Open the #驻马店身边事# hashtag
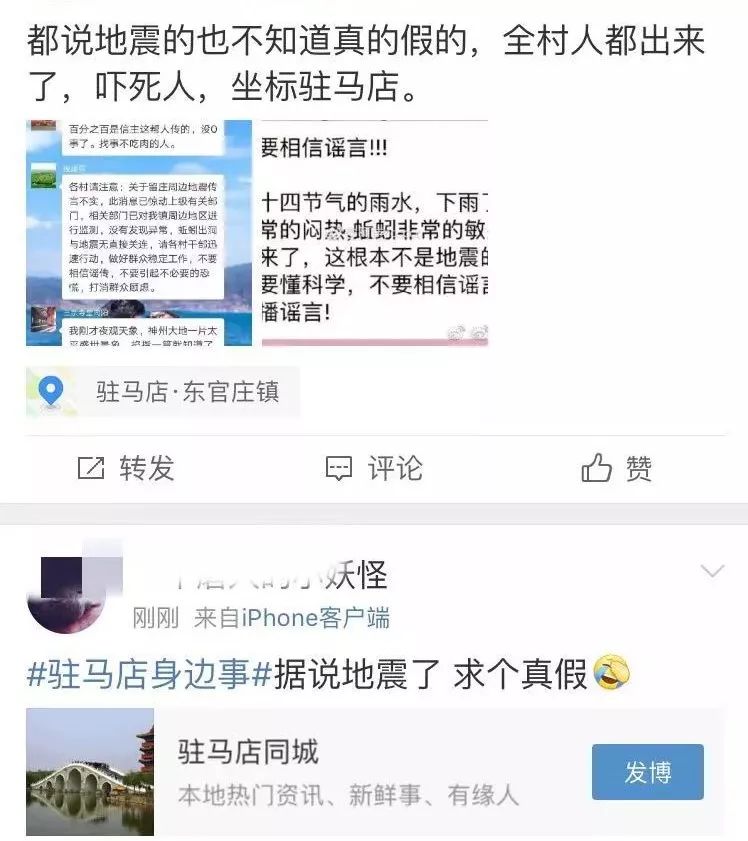The image size is (748, 841). pos(150,674)
